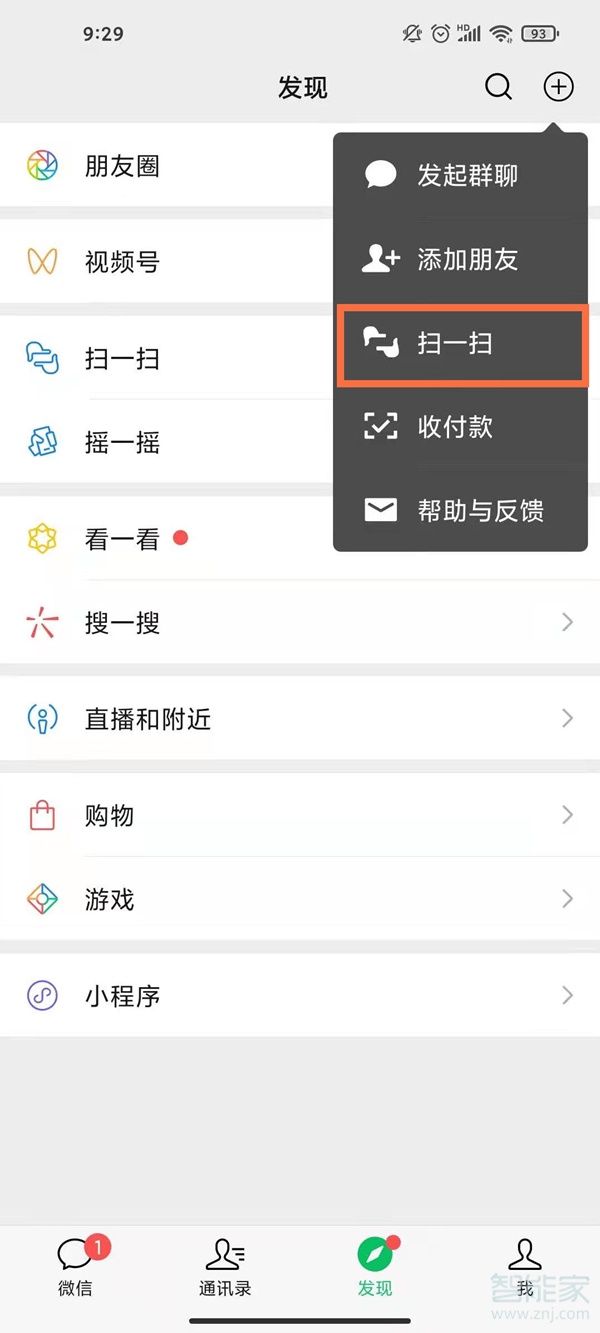Switch to the 通讯录 contacts tab
The width and height of the screenshot is (600, 1333).
pos(225,1267)
